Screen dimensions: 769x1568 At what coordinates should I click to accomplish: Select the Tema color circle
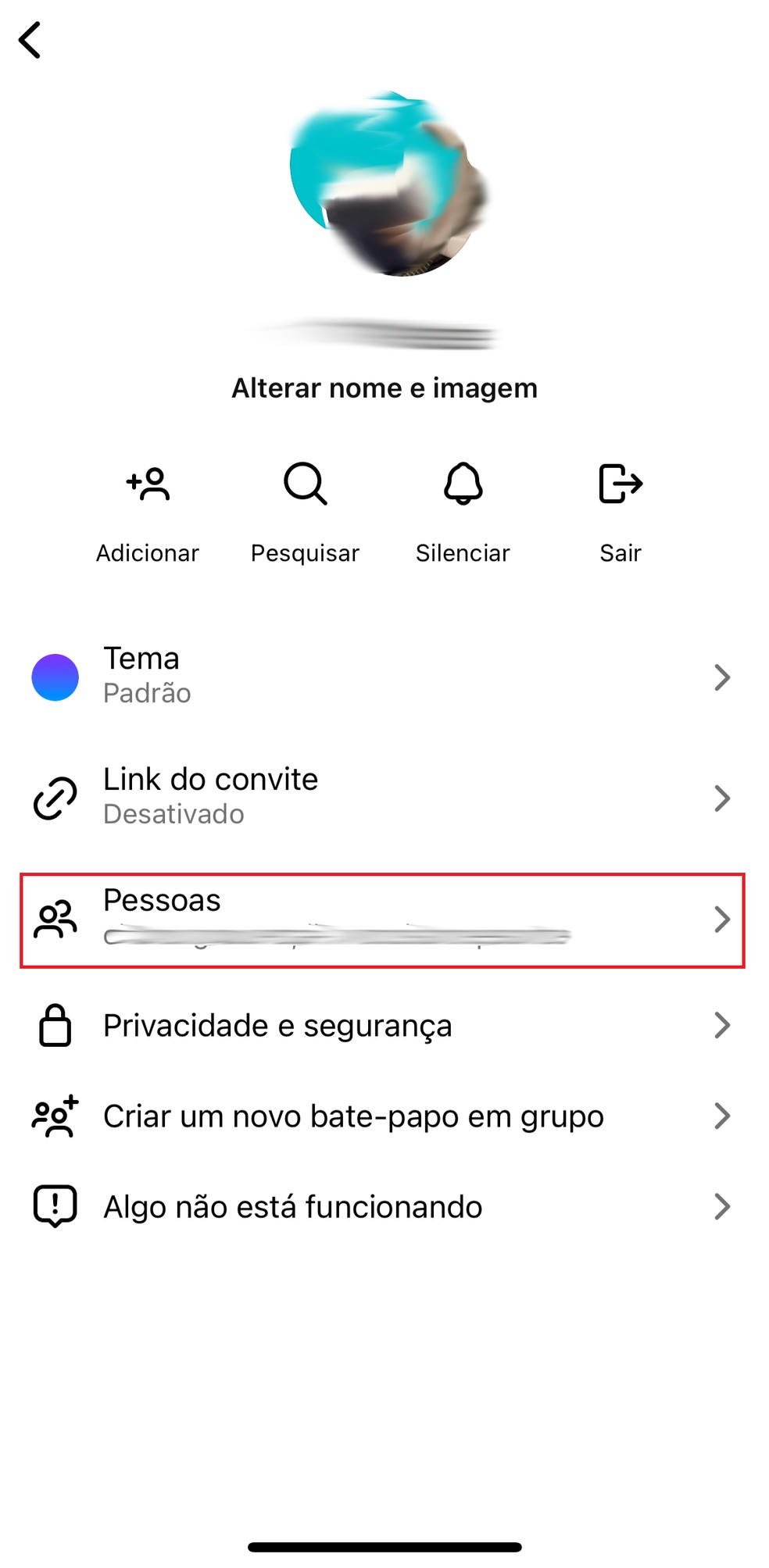[55, 677]
